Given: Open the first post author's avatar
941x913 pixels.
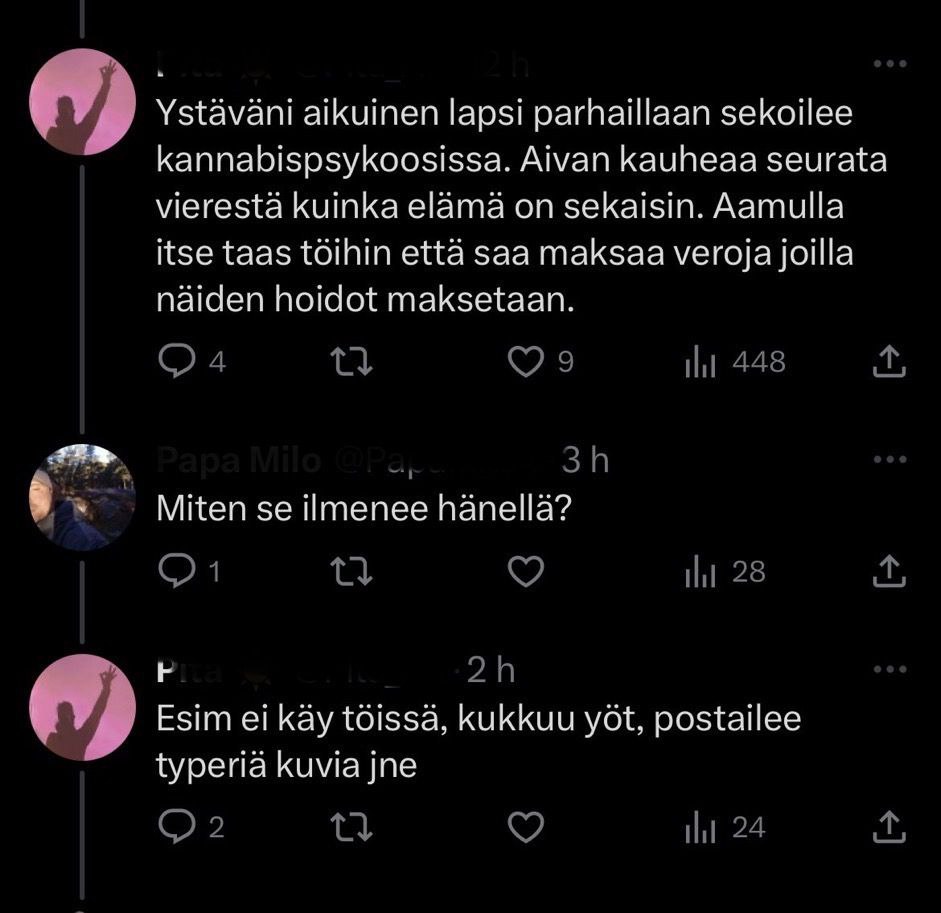Looking at the screenshot, I should [82, 102].
